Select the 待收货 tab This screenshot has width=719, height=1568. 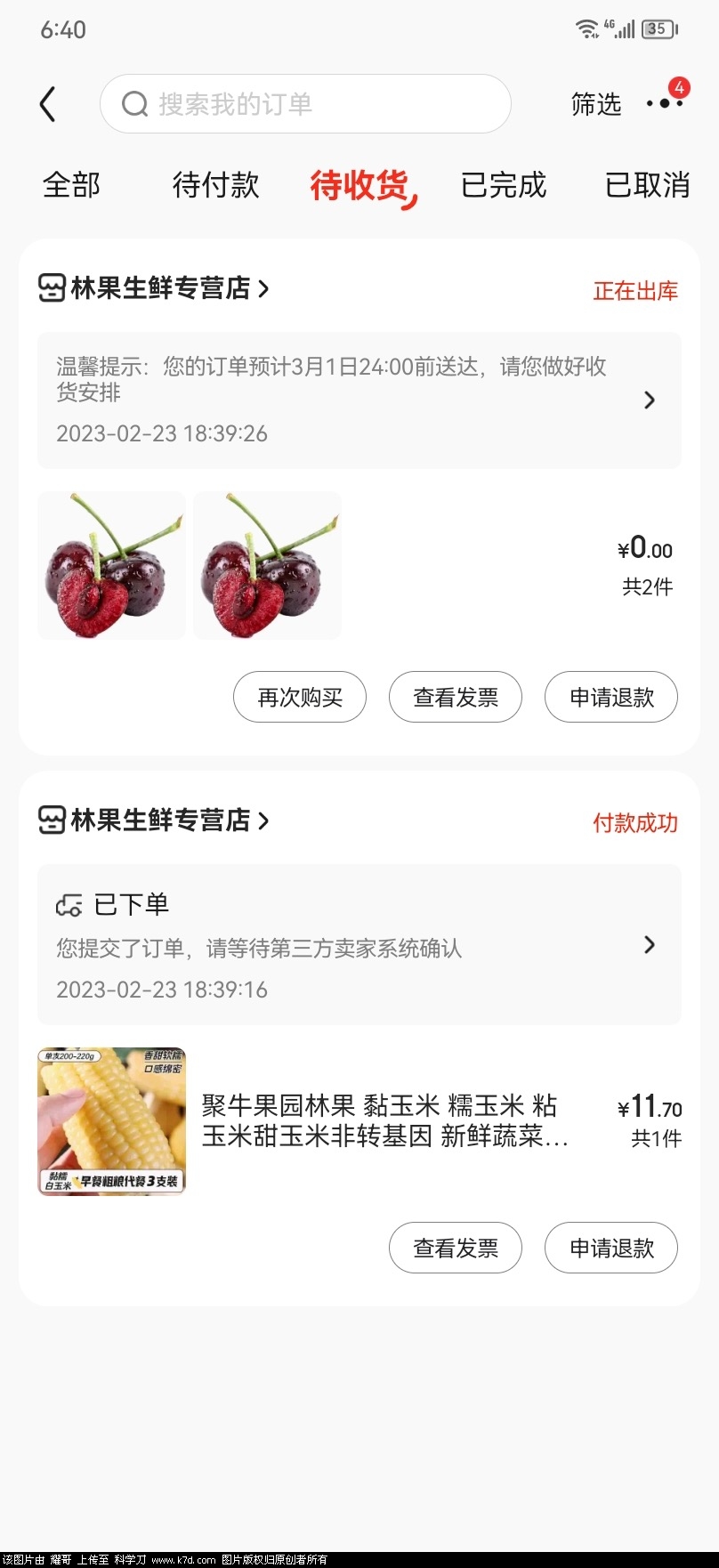pyautogui.click(x=359, y=185)
